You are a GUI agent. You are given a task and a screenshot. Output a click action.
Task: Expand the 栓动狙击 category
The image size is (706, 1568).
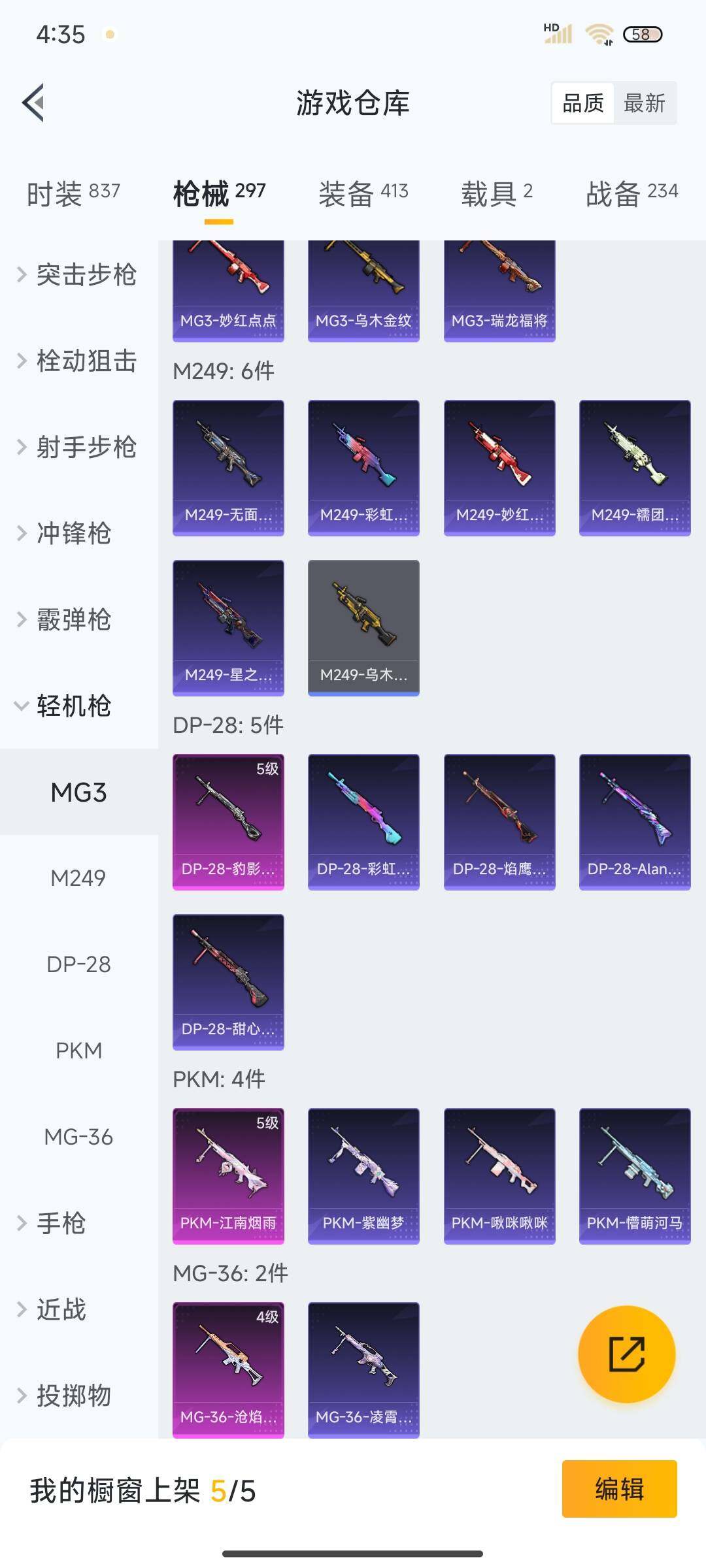(x=78, y=361)
